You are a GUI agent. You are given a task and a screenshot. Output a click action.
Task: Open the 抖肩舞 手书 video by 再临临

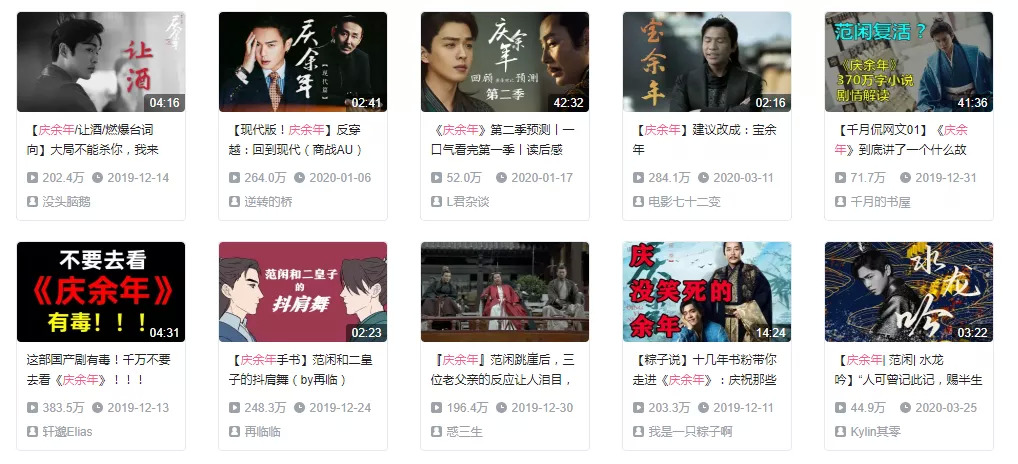(303, 292)
